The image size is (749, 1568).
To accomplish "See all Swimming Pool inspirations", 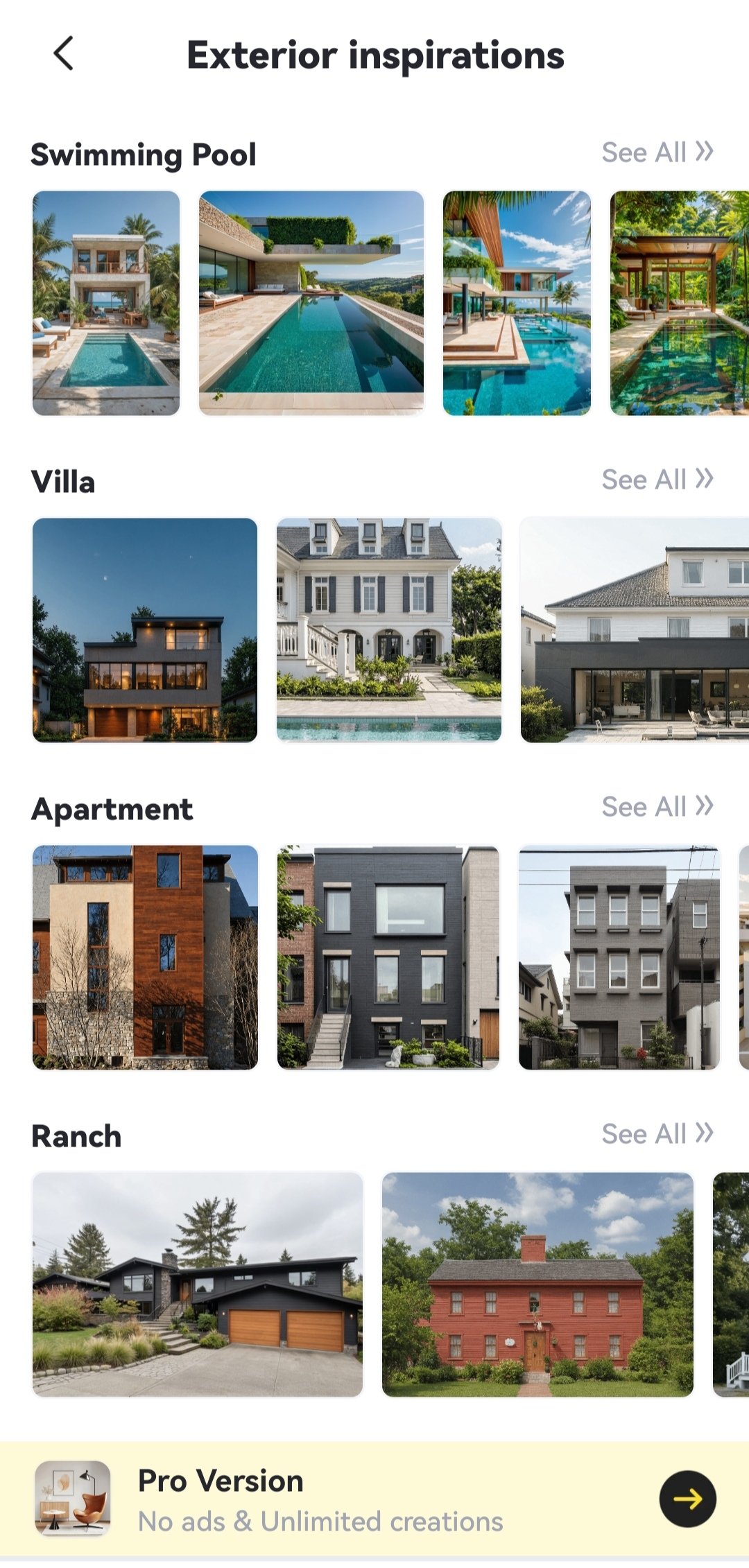I will pyautogui.click(x=657, y=153).
